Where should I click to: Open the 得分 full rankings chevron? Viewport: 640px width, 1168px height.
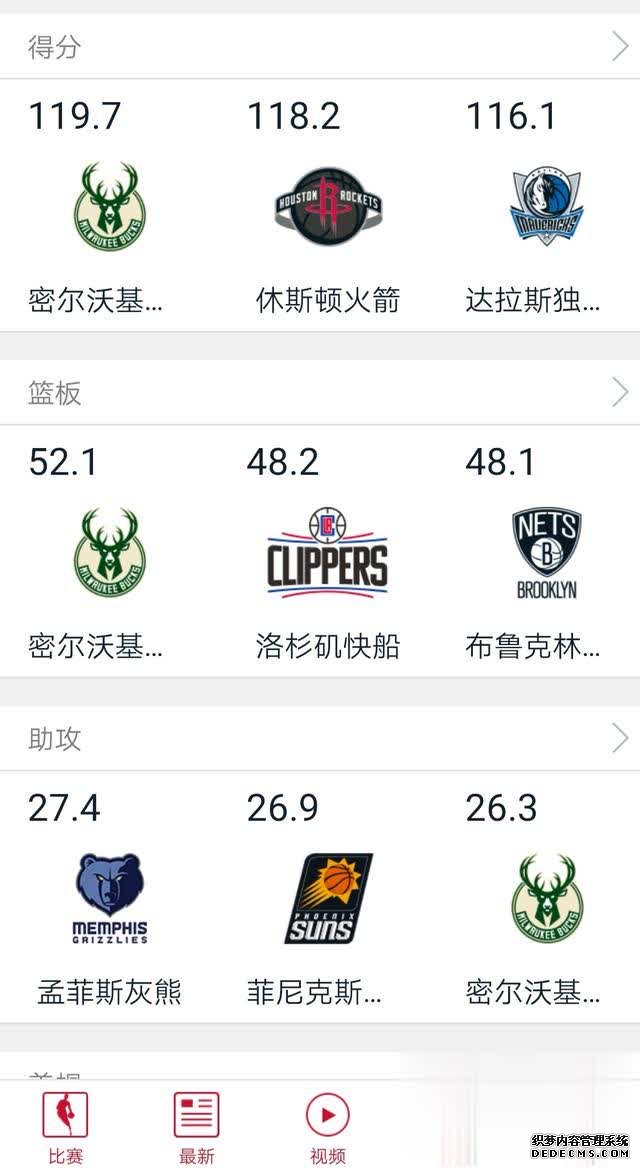click(620, 46)
